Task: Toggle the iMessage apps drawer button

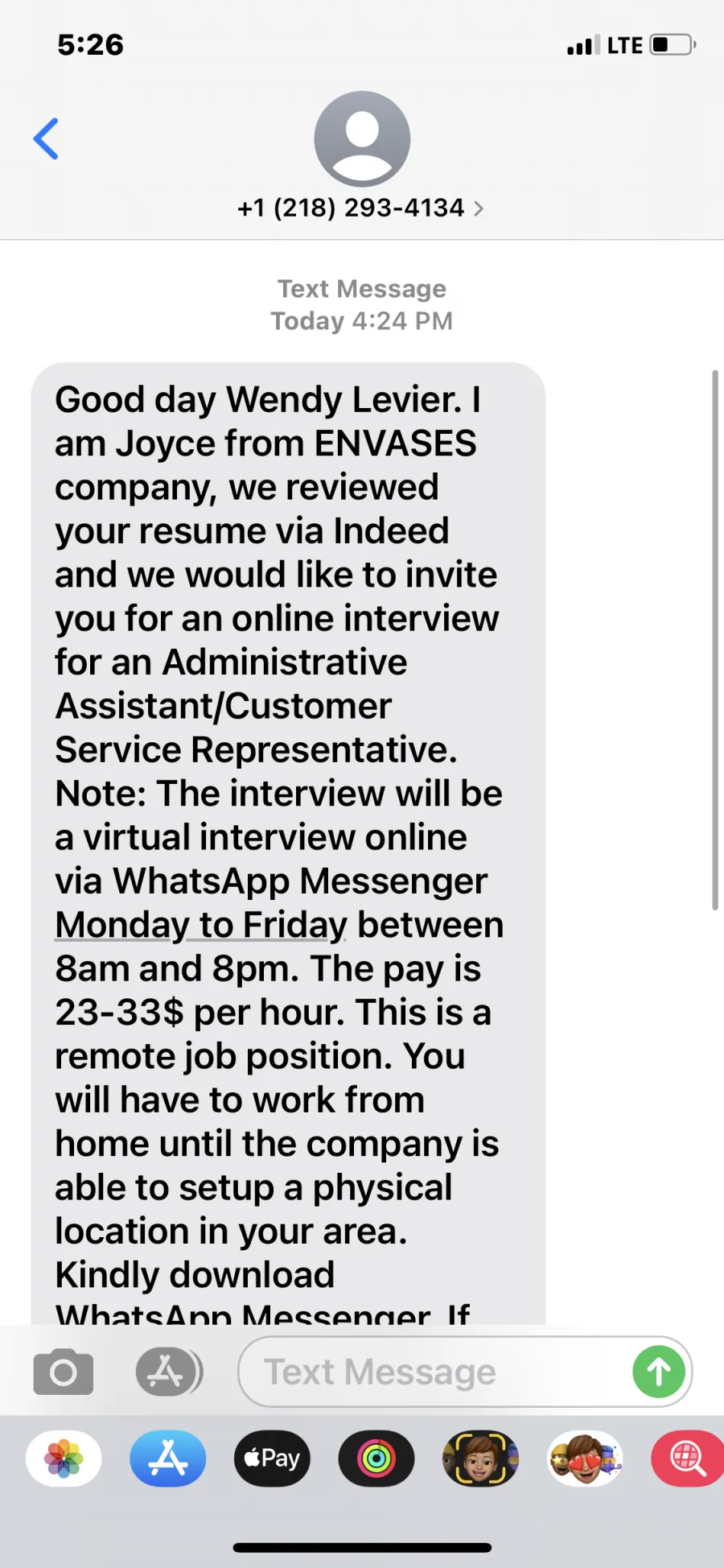Action: (x=168, y=1372)
